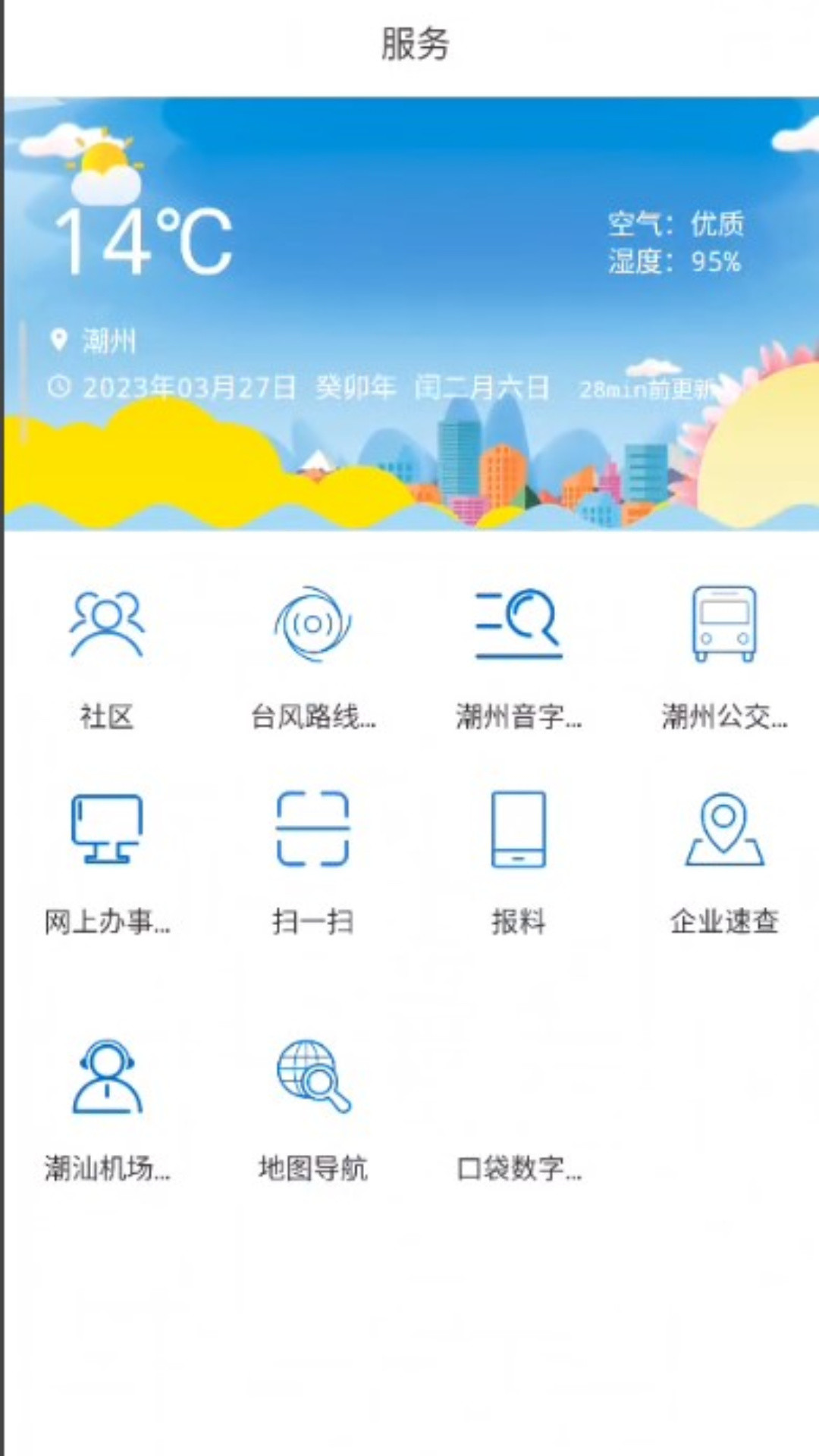The width and height of the screenshot is (819, 1456).
Task: Tap the 潮州 weather location
Action: point(108,341)
